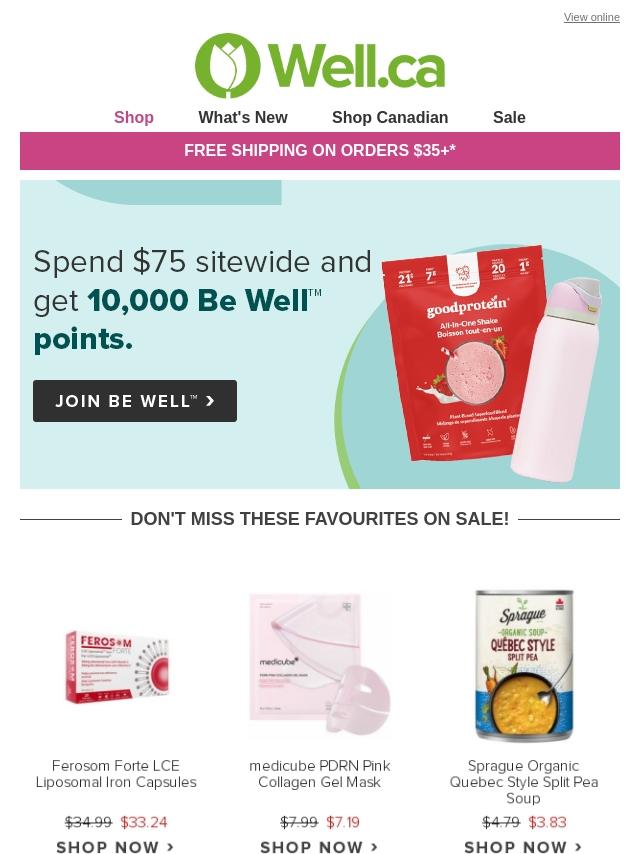Visit the Sale section

(x=509, y=117)
